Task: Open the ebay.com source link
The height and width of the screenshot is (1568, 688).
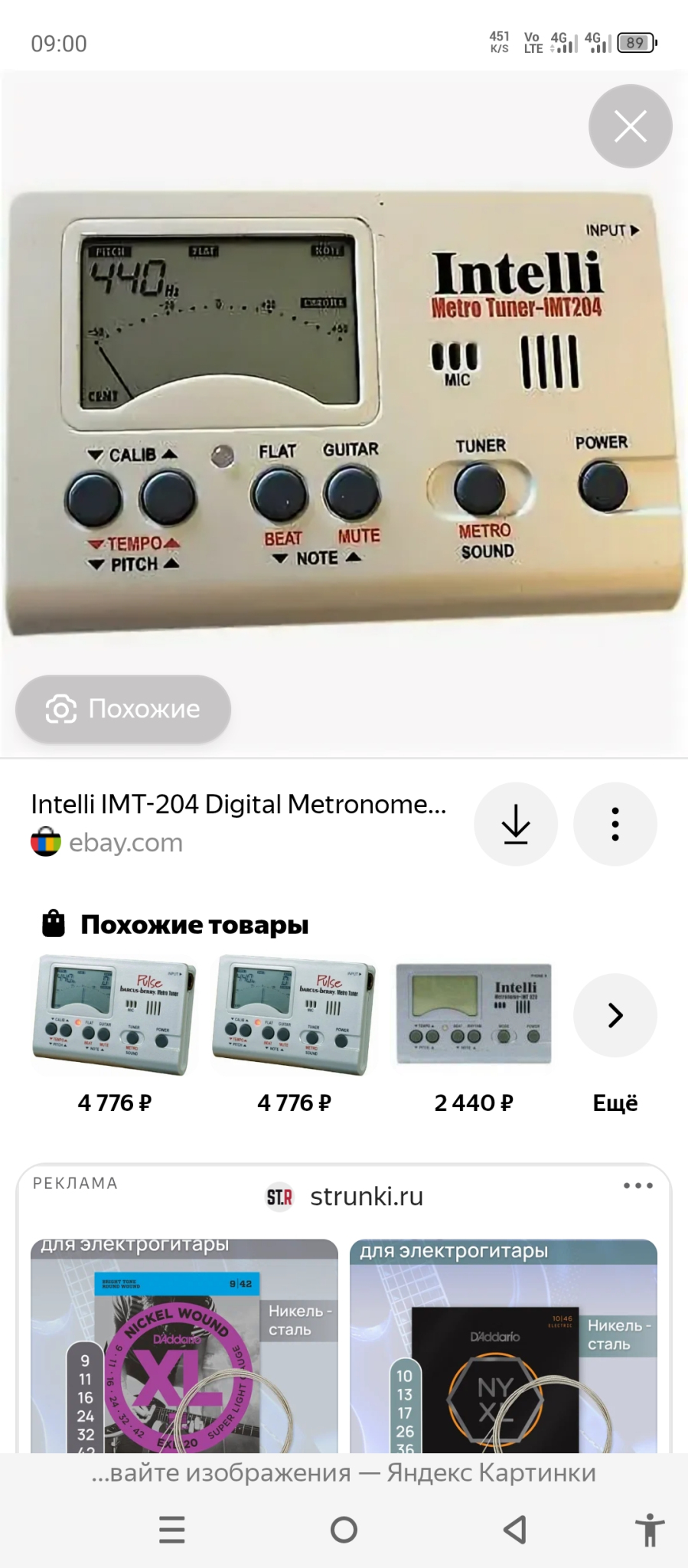Action: [126, 842]
